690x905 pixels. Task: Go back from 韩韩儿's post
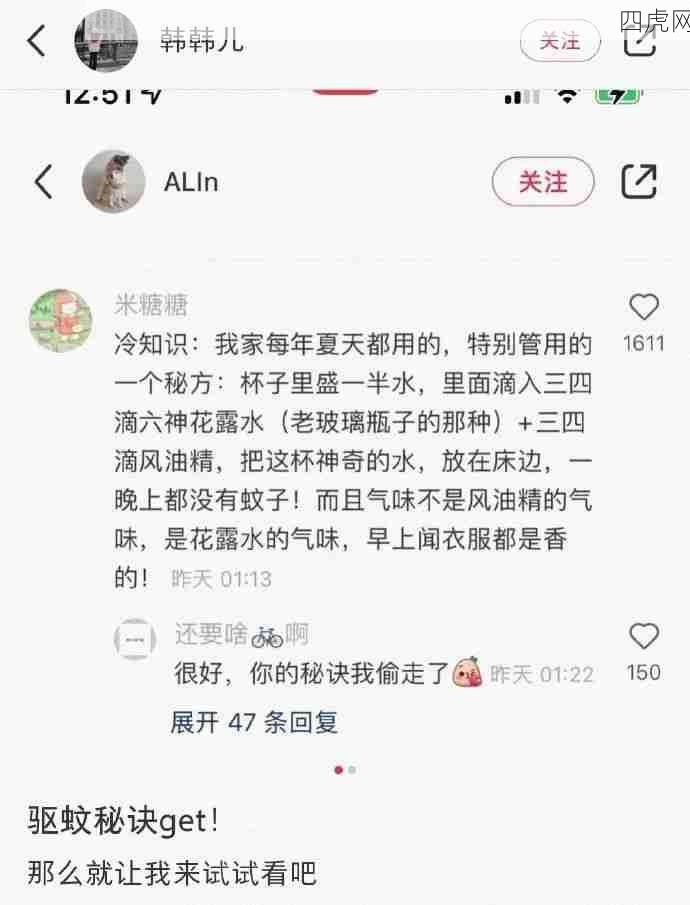click(37, 41)
